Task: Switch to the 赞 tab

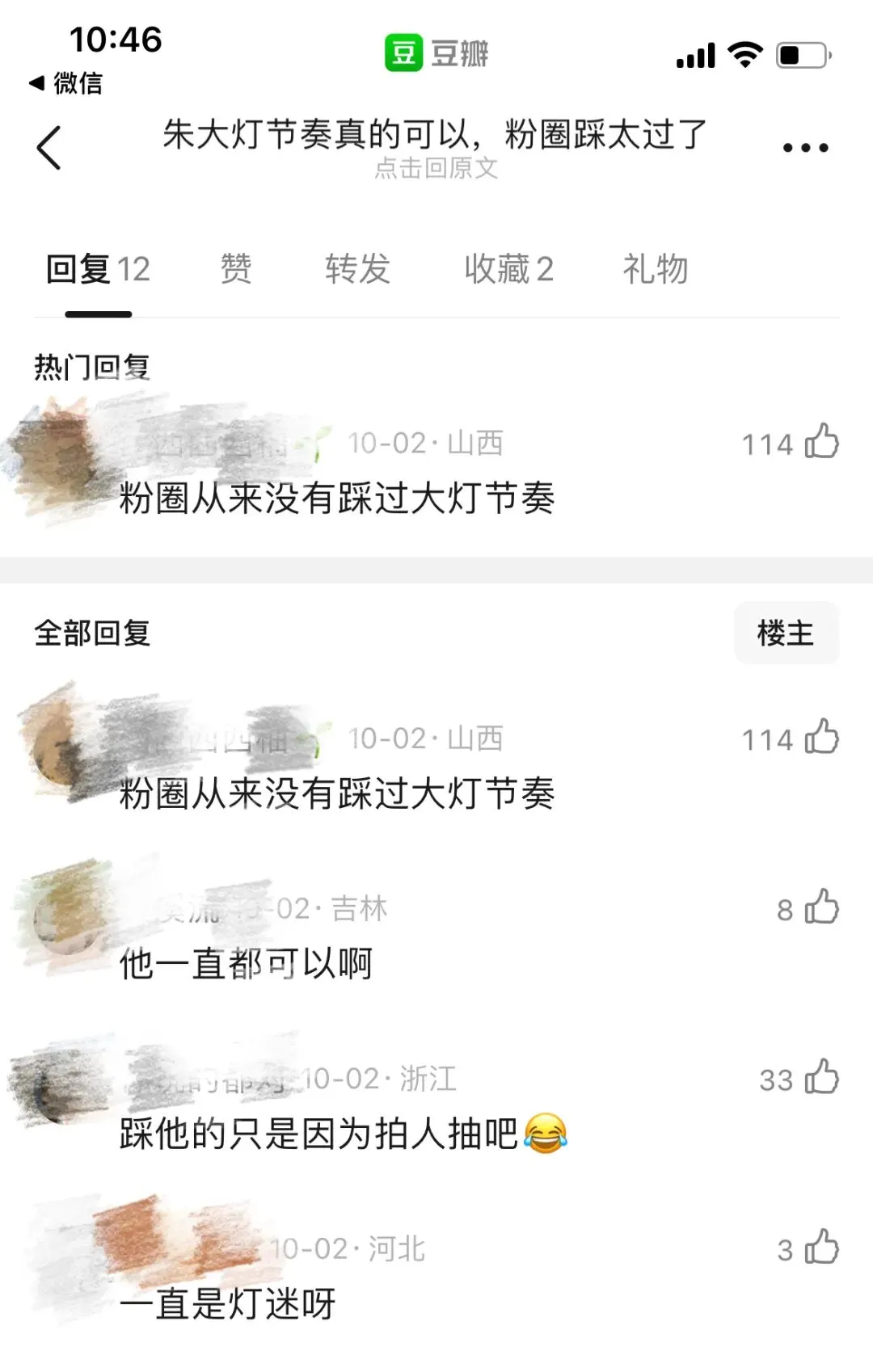Action: click(x=236, y=269)
